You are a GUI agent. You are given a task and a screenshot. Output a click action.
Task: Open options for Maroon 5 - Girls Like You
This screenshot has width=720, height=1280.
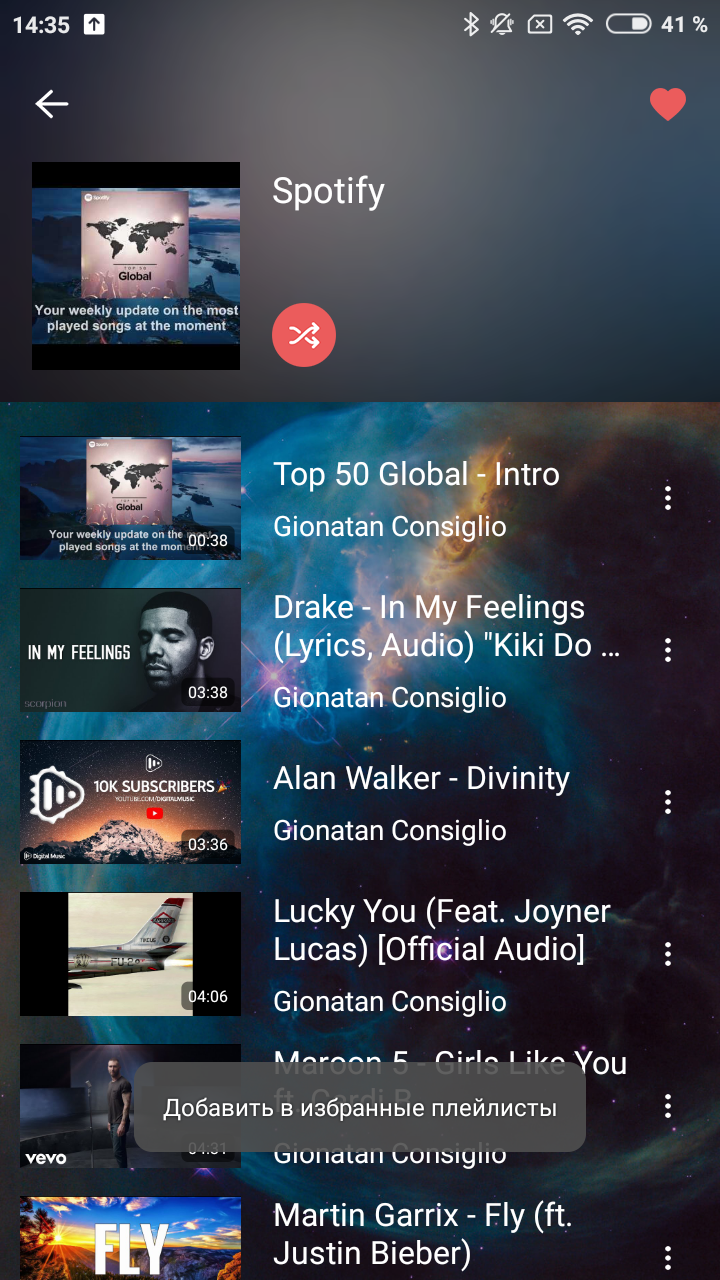point(668,1106)
